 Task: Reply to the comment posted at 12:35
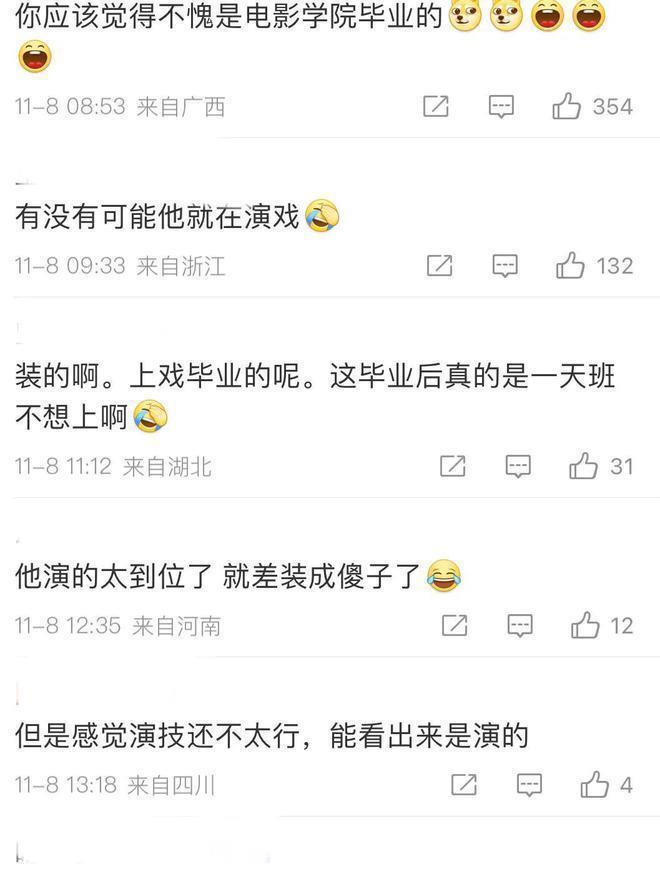pos(520,625)
